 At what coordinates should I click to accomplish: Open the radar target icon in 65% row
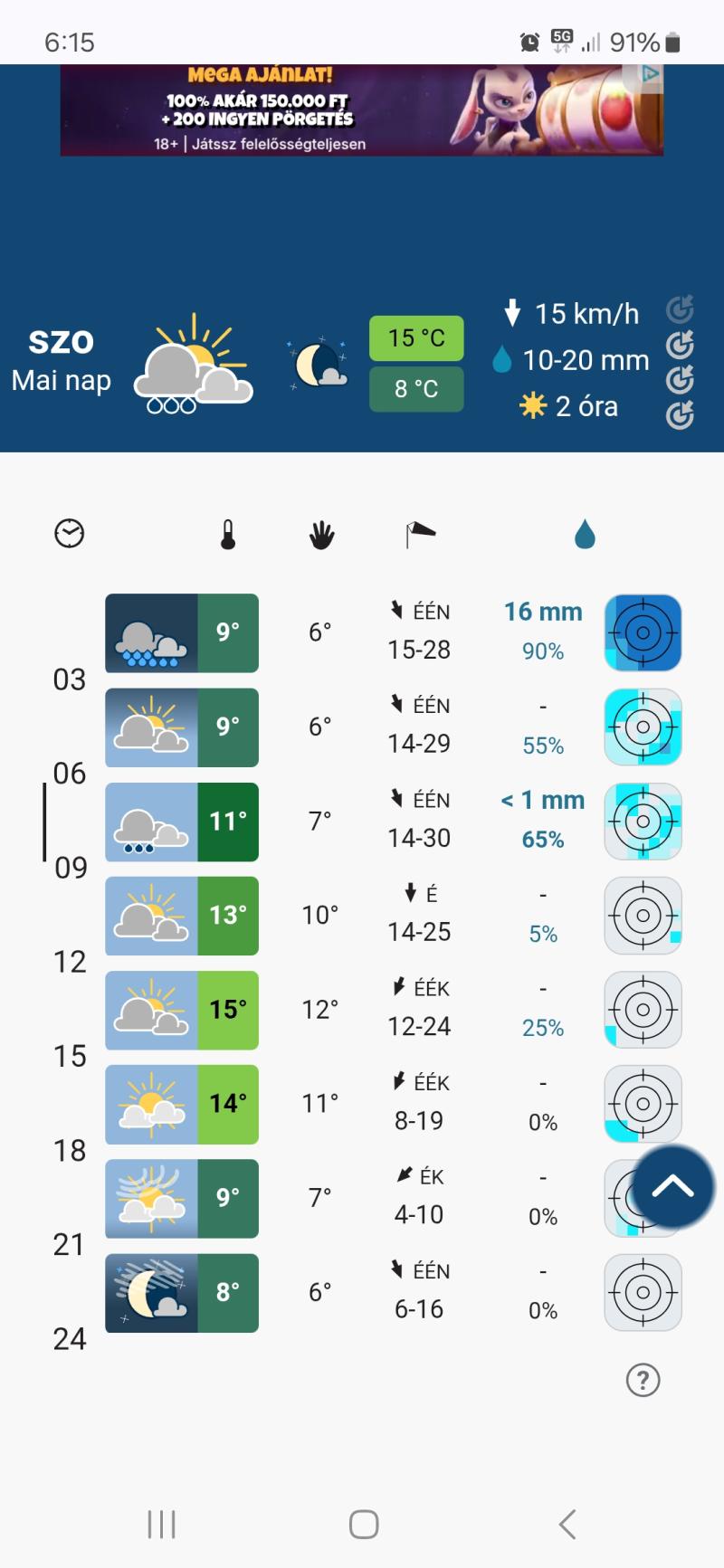(x=643, y=821)
